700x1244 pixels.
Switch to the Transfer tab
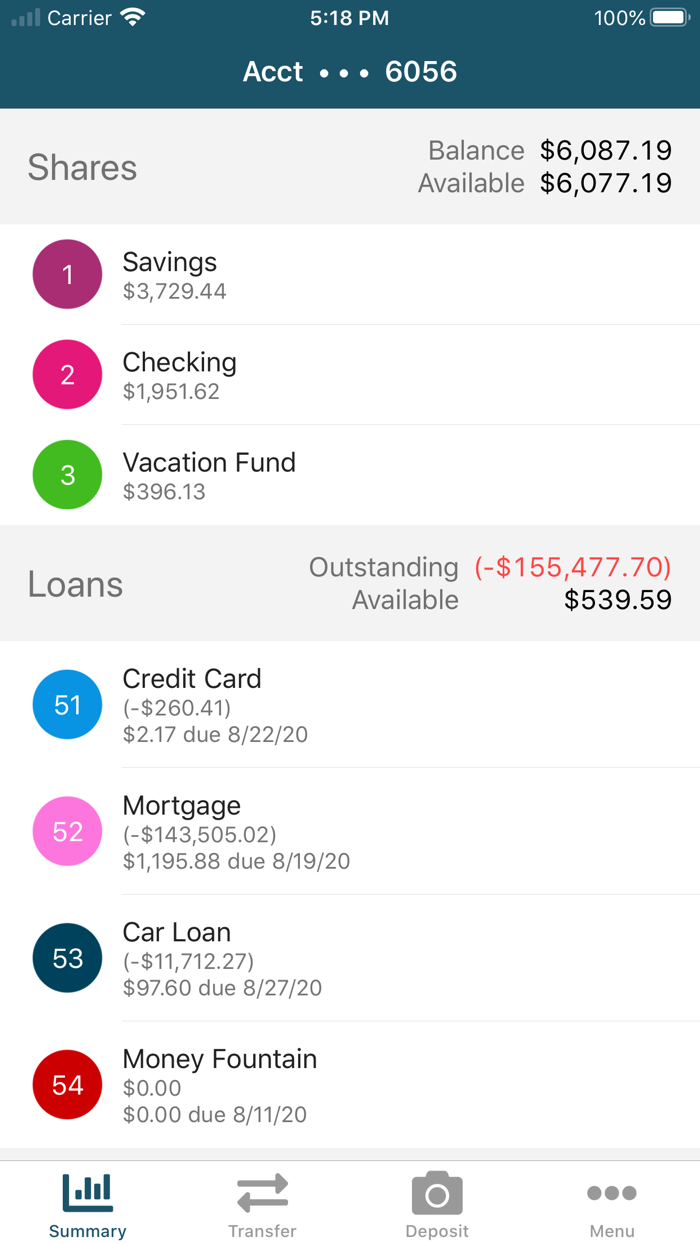262,1203
